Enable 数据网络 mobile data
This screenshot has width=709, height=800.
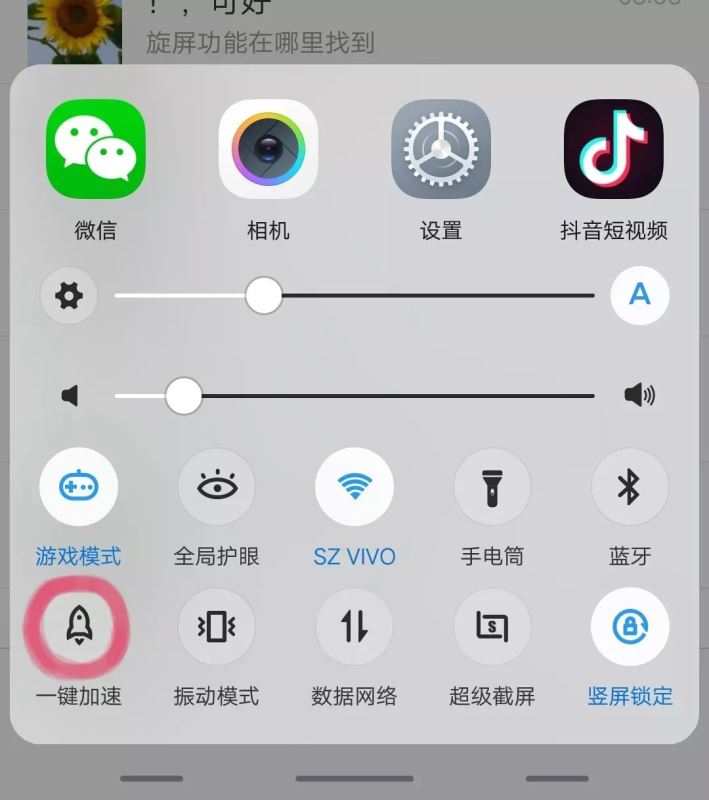coord(354,626)
